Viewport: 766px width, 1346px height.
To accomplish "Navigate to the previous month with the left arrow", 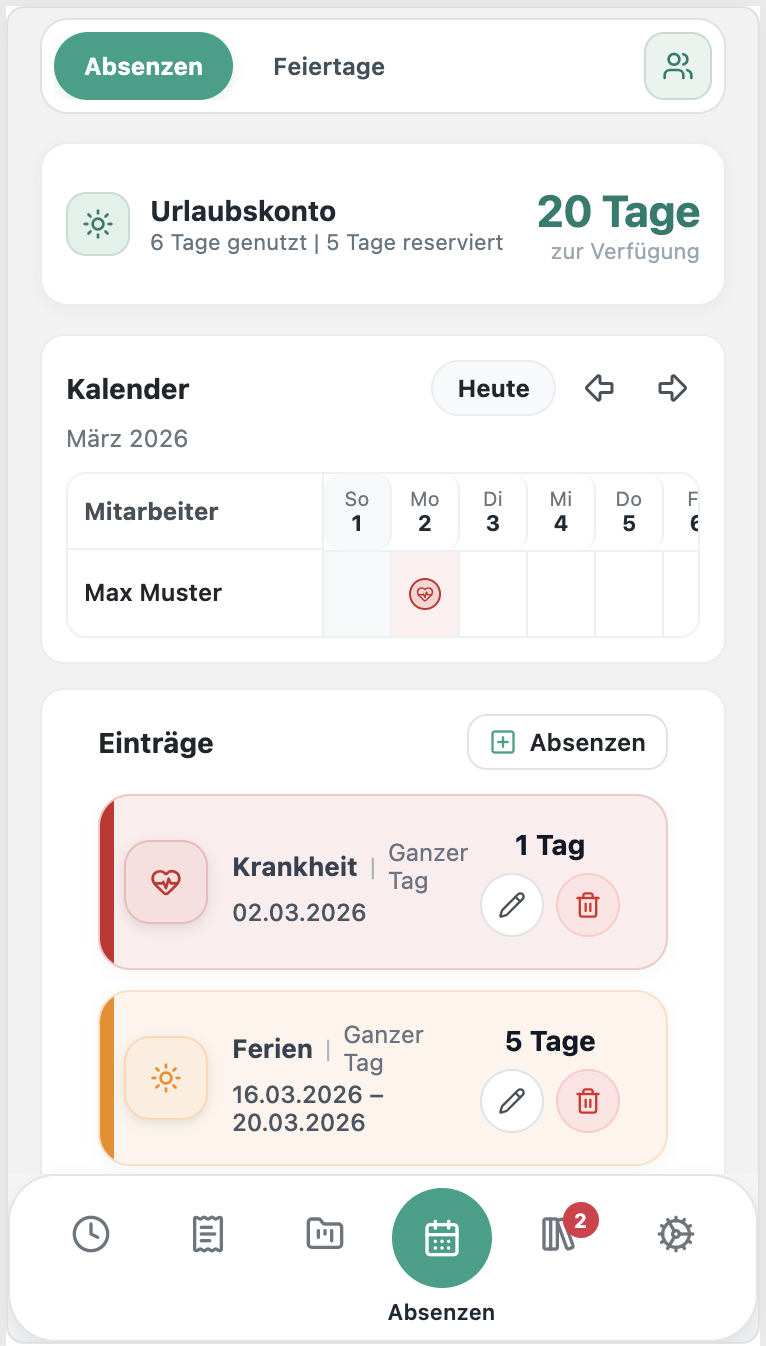I will coord(599,388).
